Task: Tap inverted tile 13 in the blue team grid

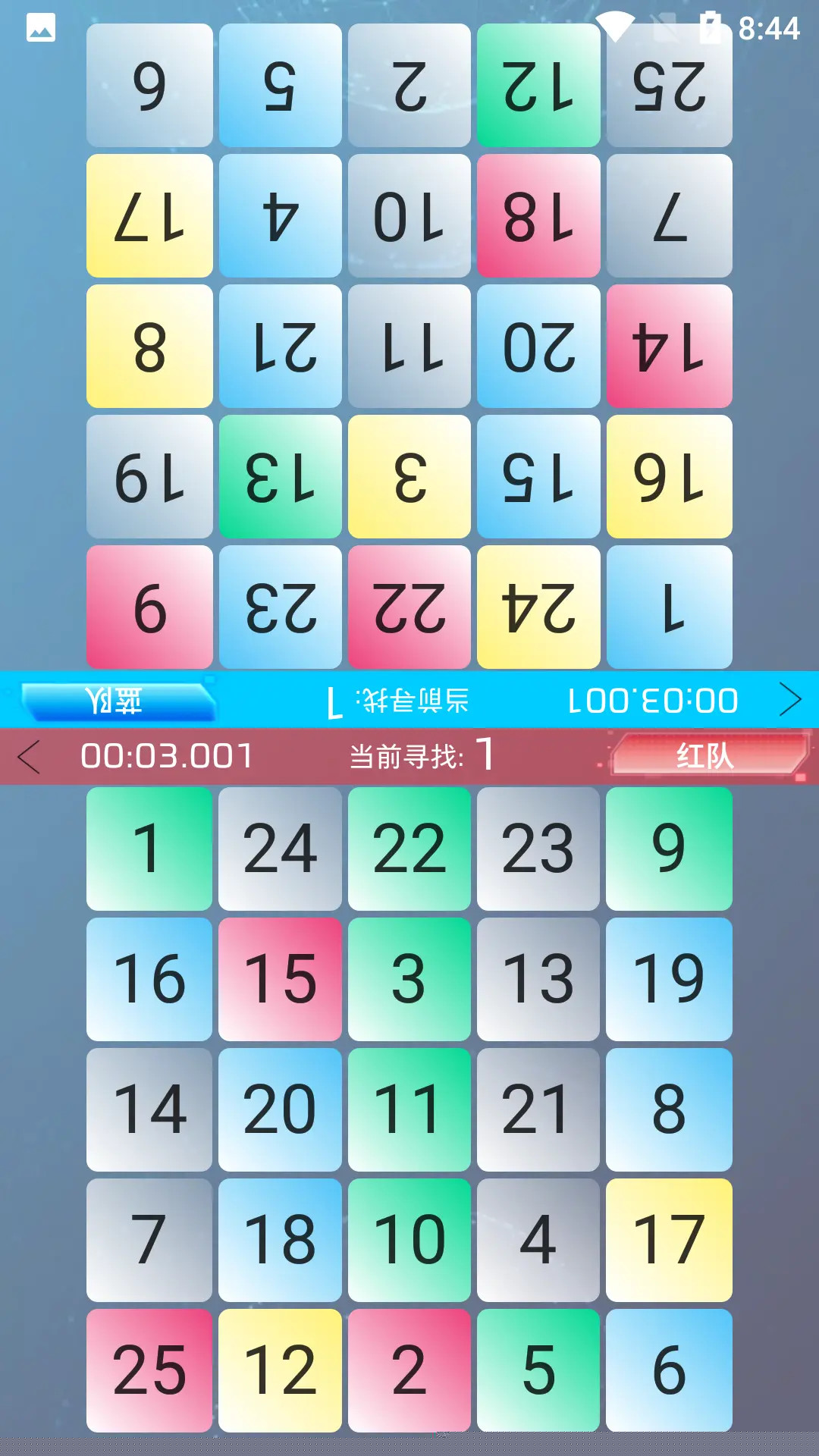Action: coord(280,476)
